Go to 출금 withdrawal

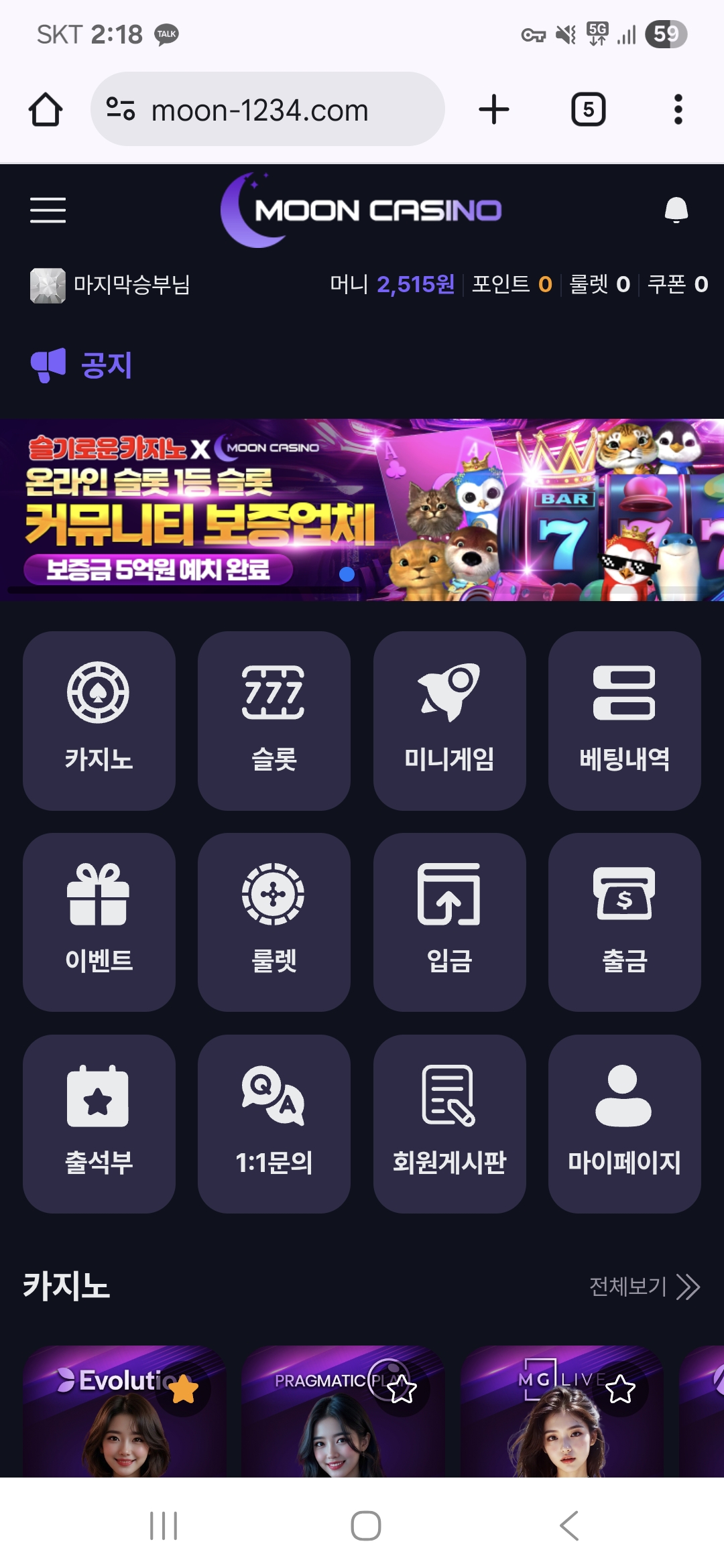(x=625, y=923)
